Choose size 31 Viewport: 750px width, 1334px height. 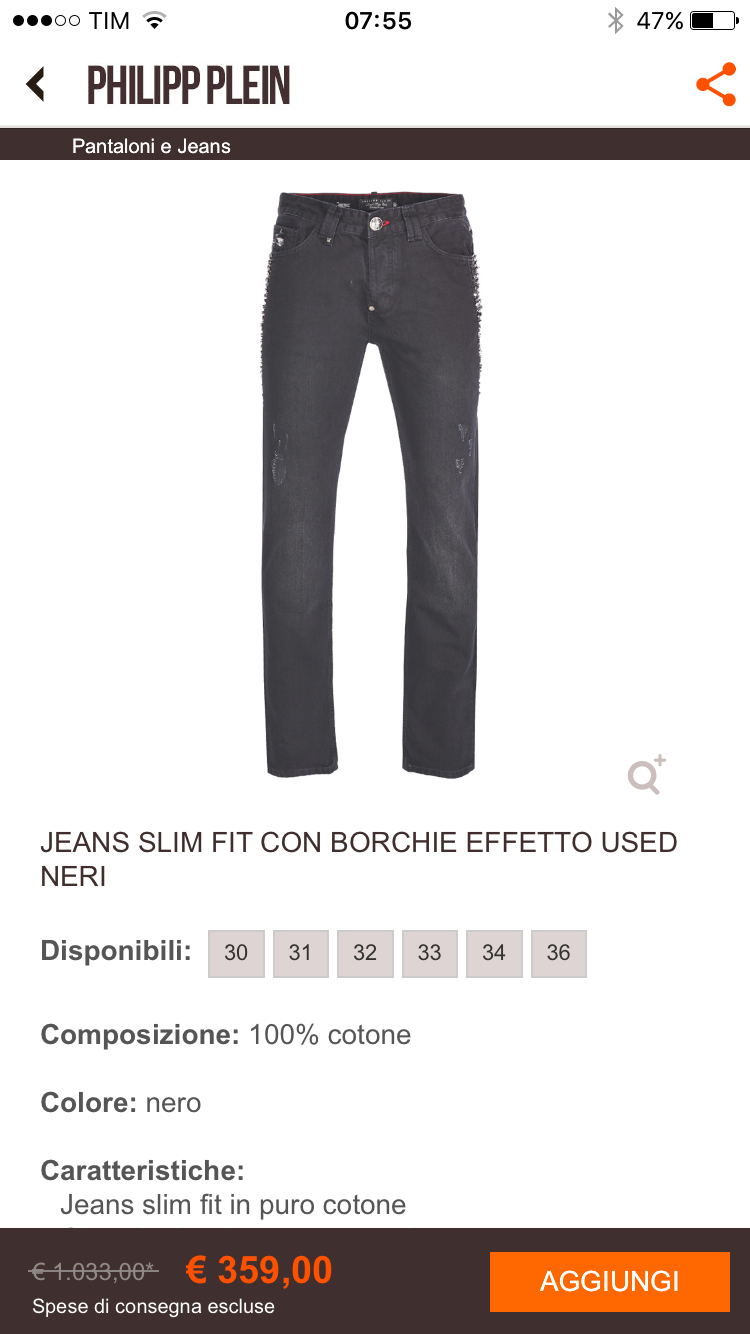pyautogui.click(x=300, y=953)
